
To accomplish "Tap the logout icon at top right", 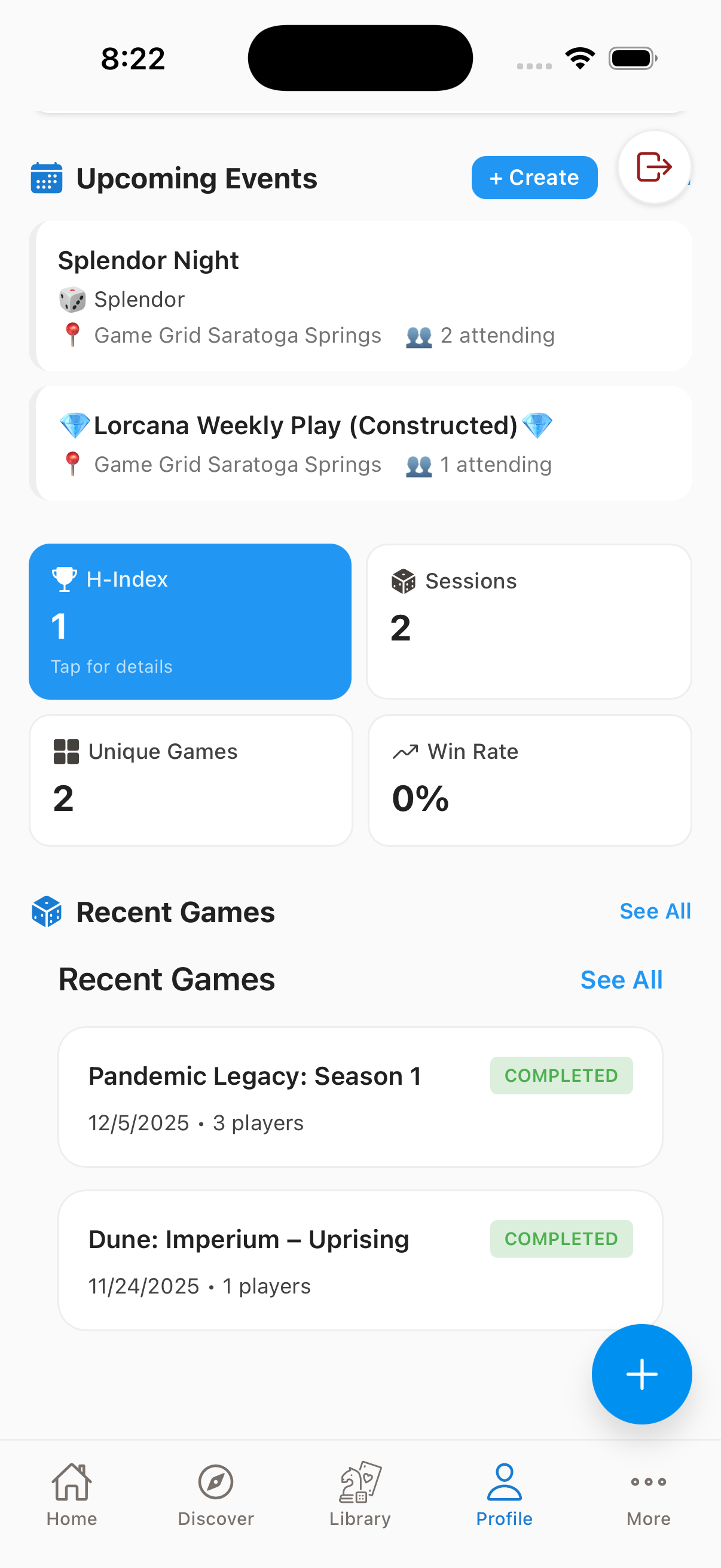I will pos(653,167).
